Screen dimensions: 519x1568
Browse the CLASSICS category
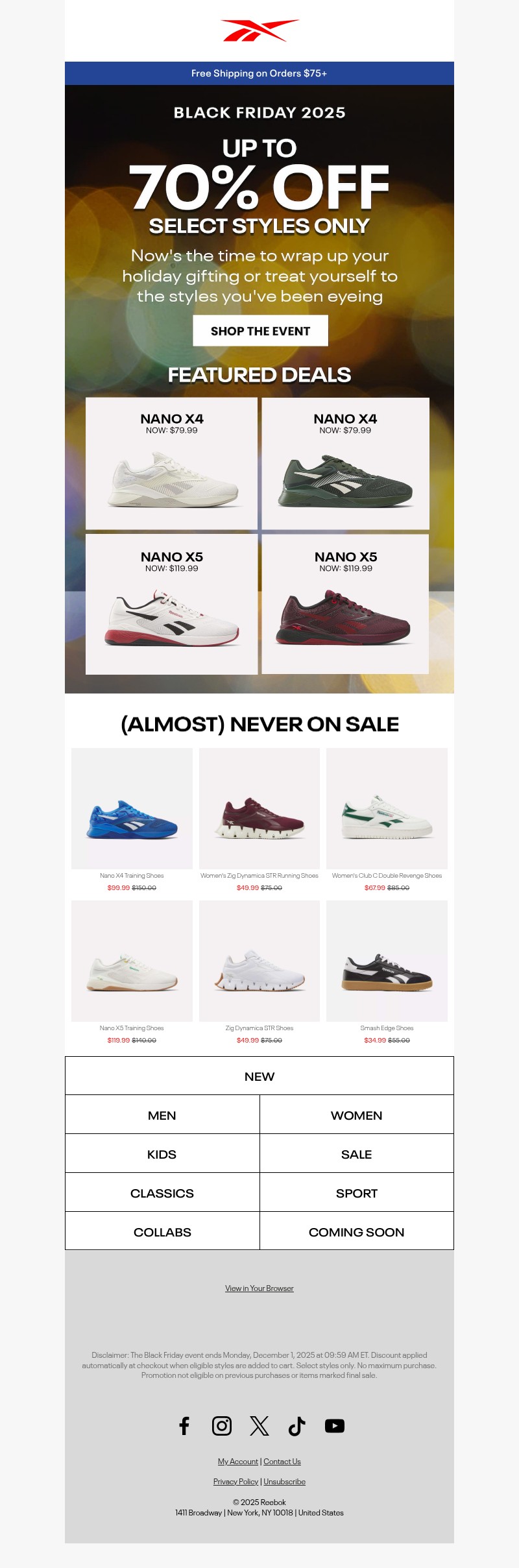(x=162, y=1193)
